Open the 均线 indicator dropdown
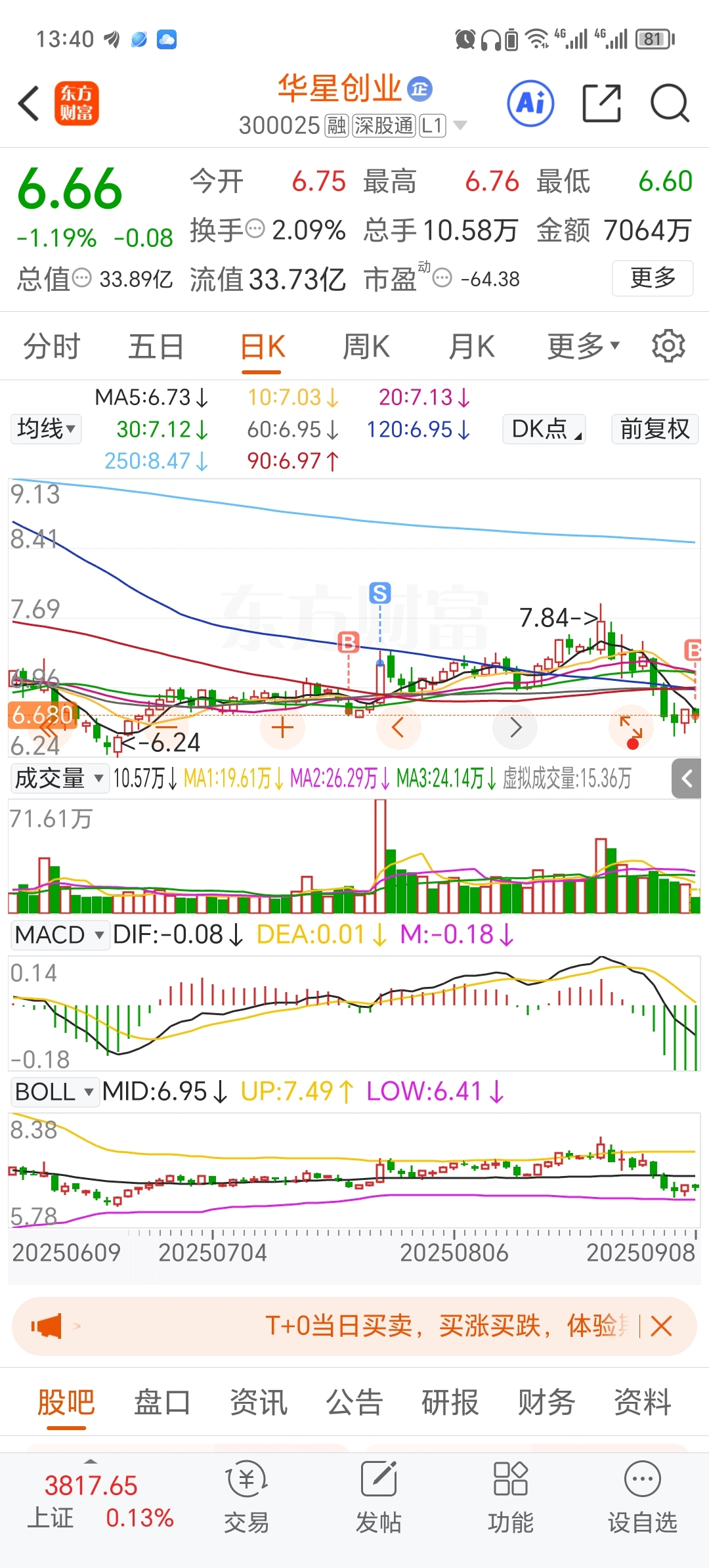The width and height of the screenshot is (709, 1568). click(x=46, y=429)
